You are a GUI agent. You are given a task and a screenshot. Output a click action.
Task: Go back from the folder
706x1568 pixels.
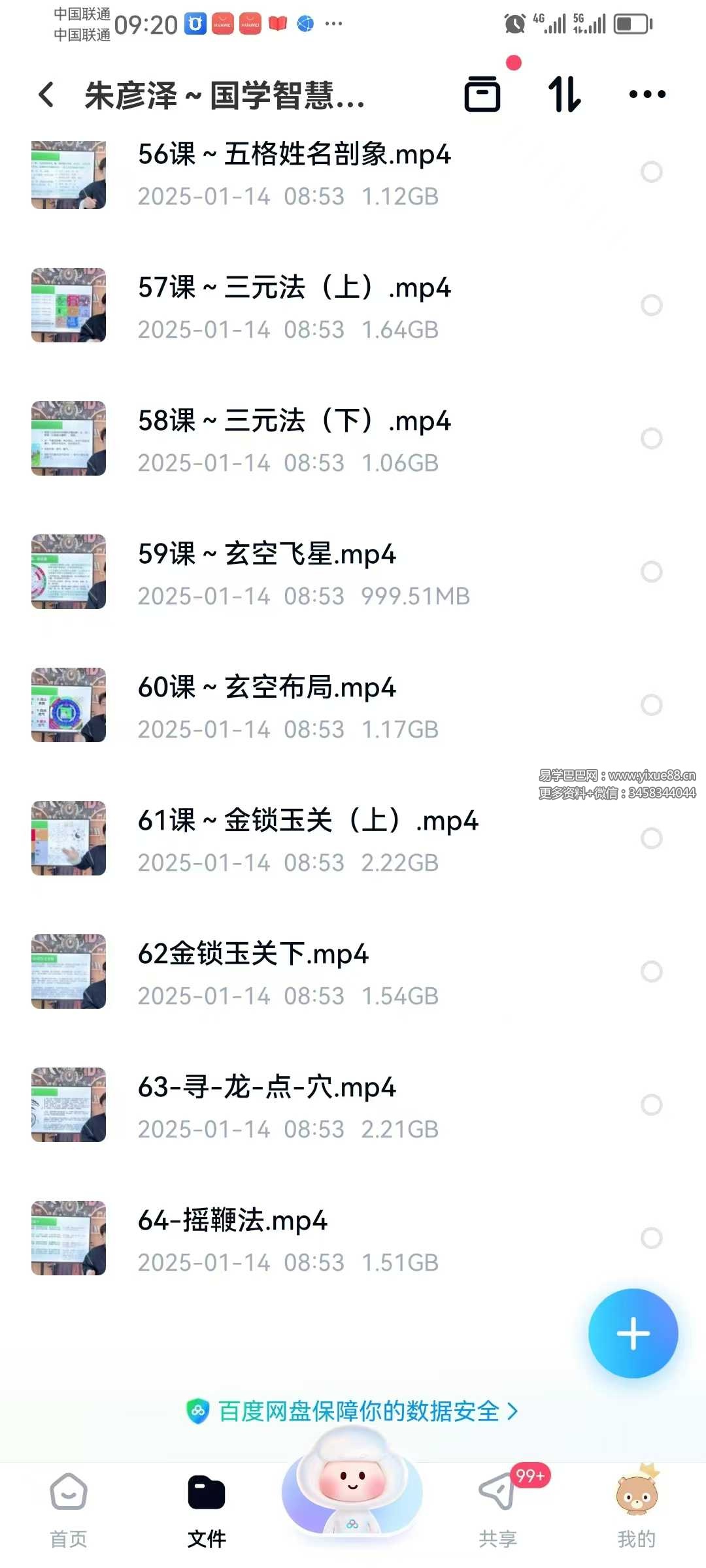[x=46, y=95]
